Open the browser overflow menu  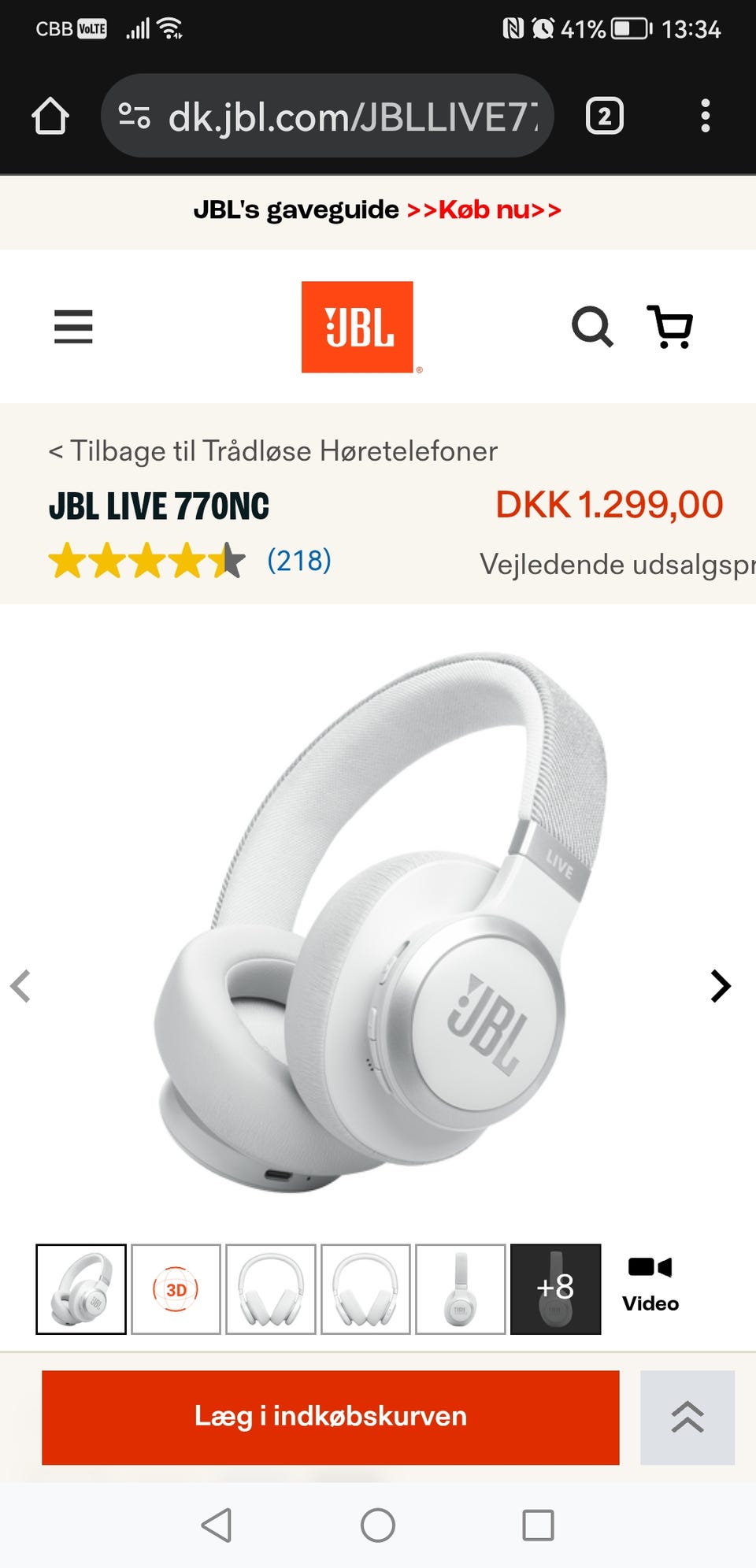pyautogui.click(x=706, y=115)
